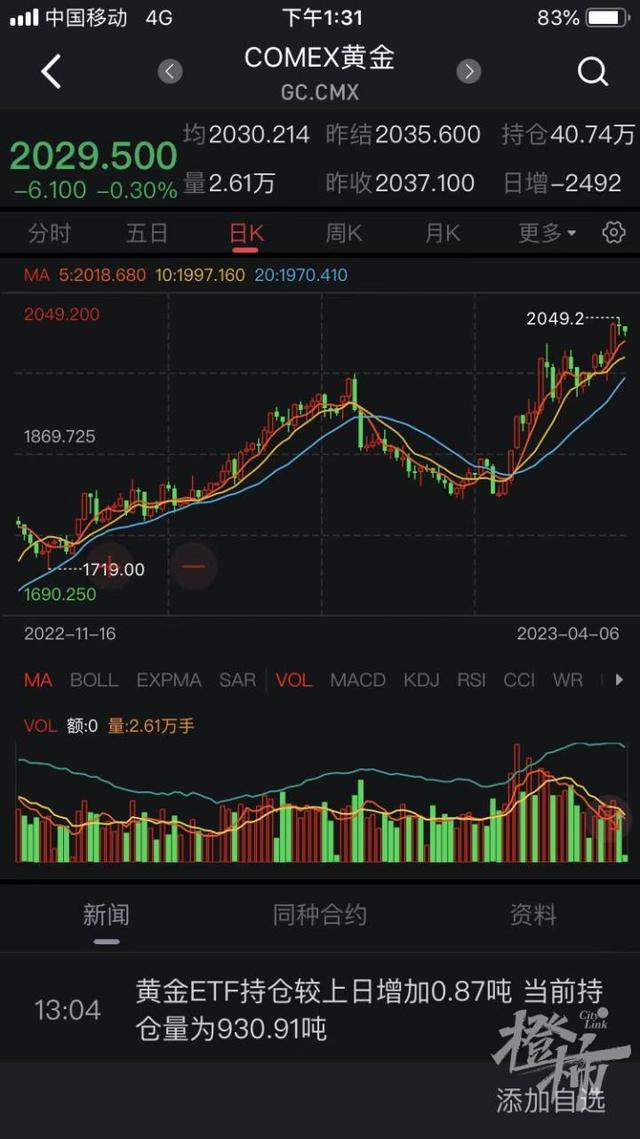Screen dimensions: 640x1139
Task: Expand the 更多 chart period dropdown
Action: coord(547,234)
